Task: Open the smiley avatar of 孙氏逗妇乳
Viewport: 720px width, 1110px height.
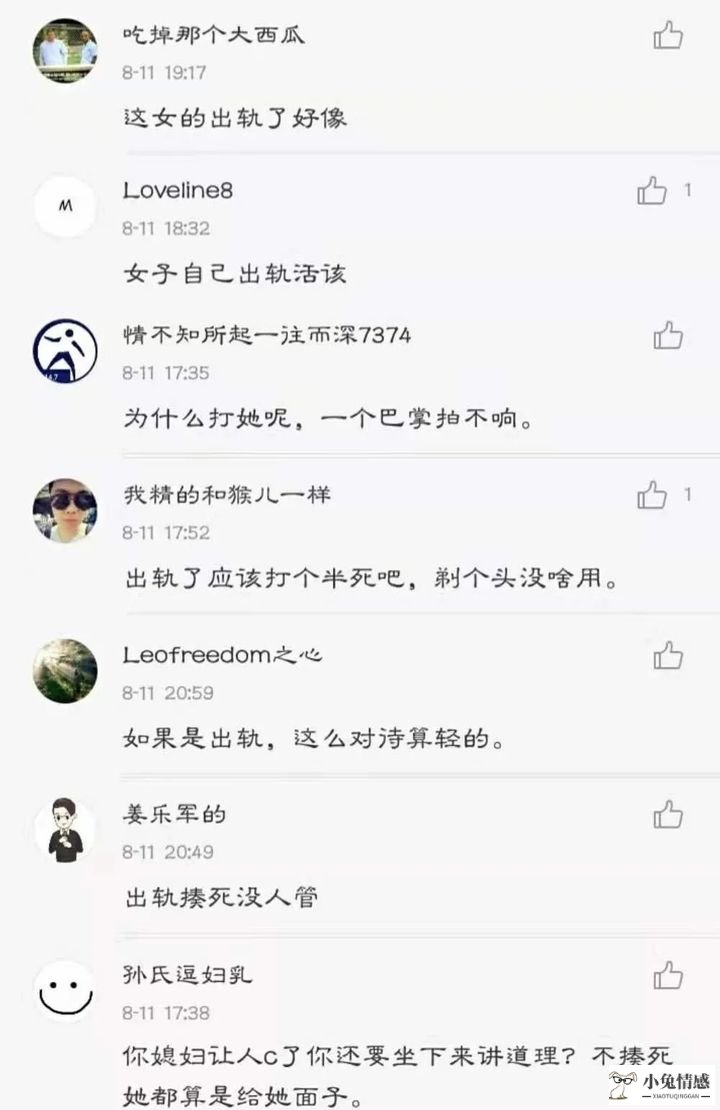Action: click(x=65, y=991)
